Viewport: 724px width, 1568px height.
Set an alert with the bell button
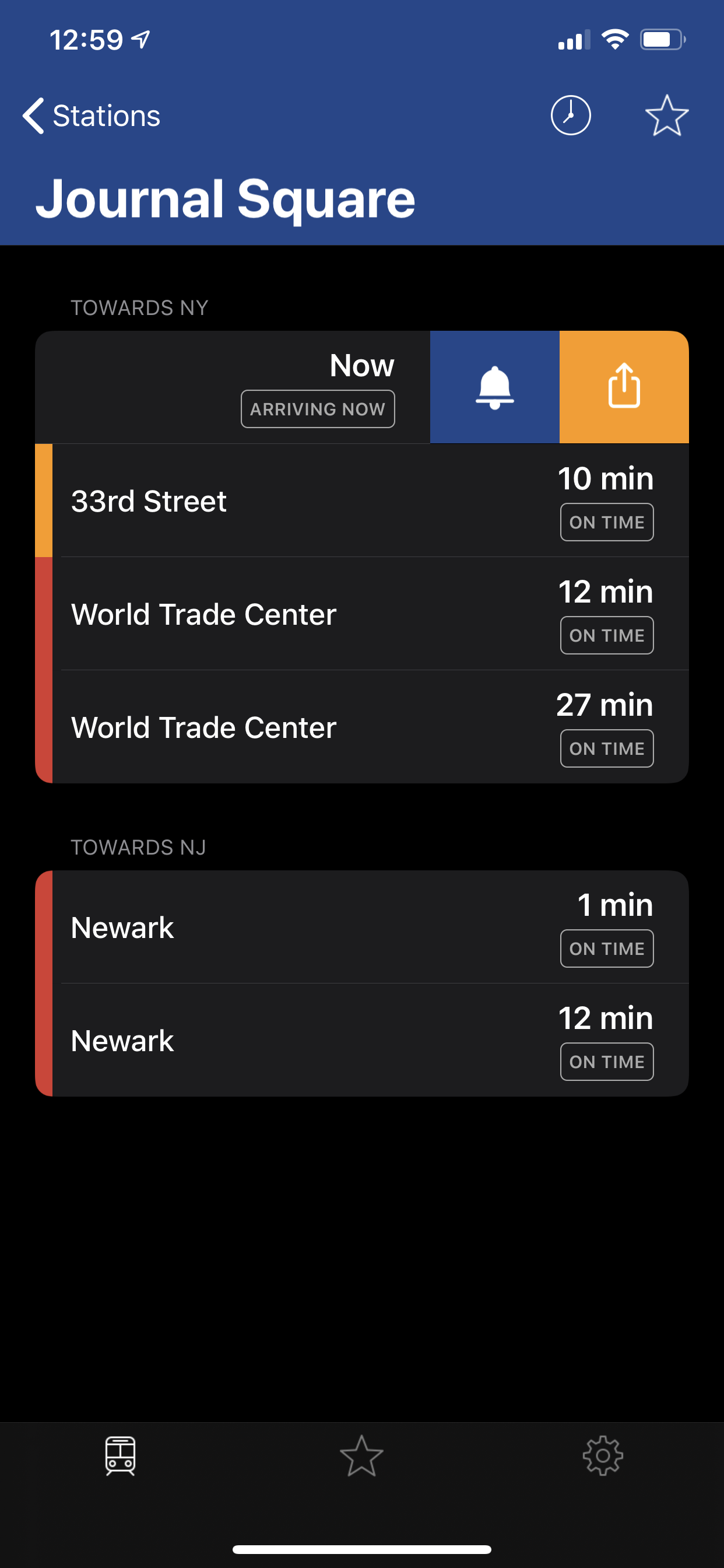pyautogui.click(x=495, y=387)
